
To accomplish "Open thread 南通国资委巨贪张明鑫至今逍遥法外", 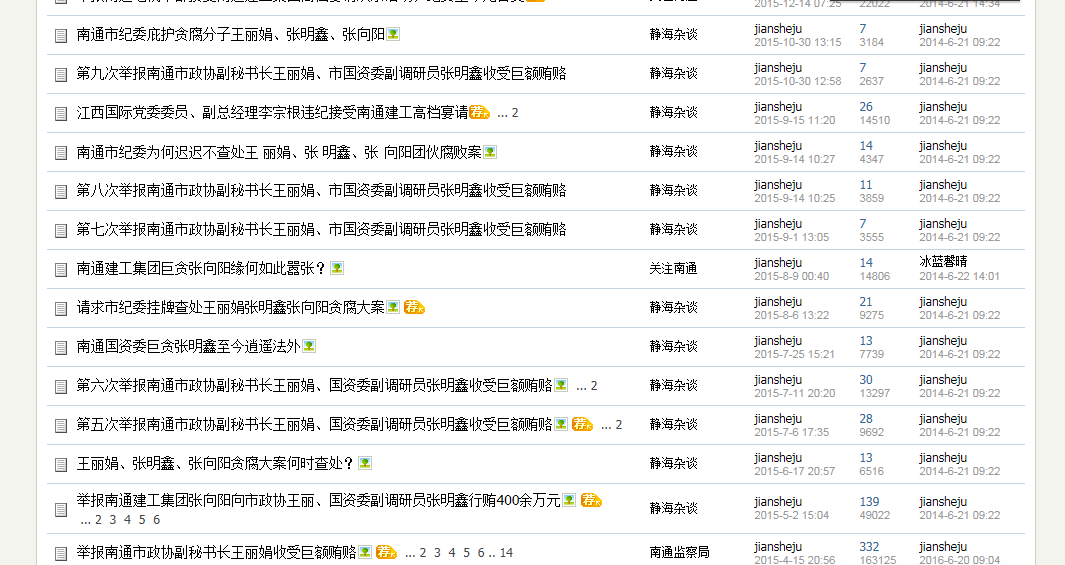I will coord(188,346).
